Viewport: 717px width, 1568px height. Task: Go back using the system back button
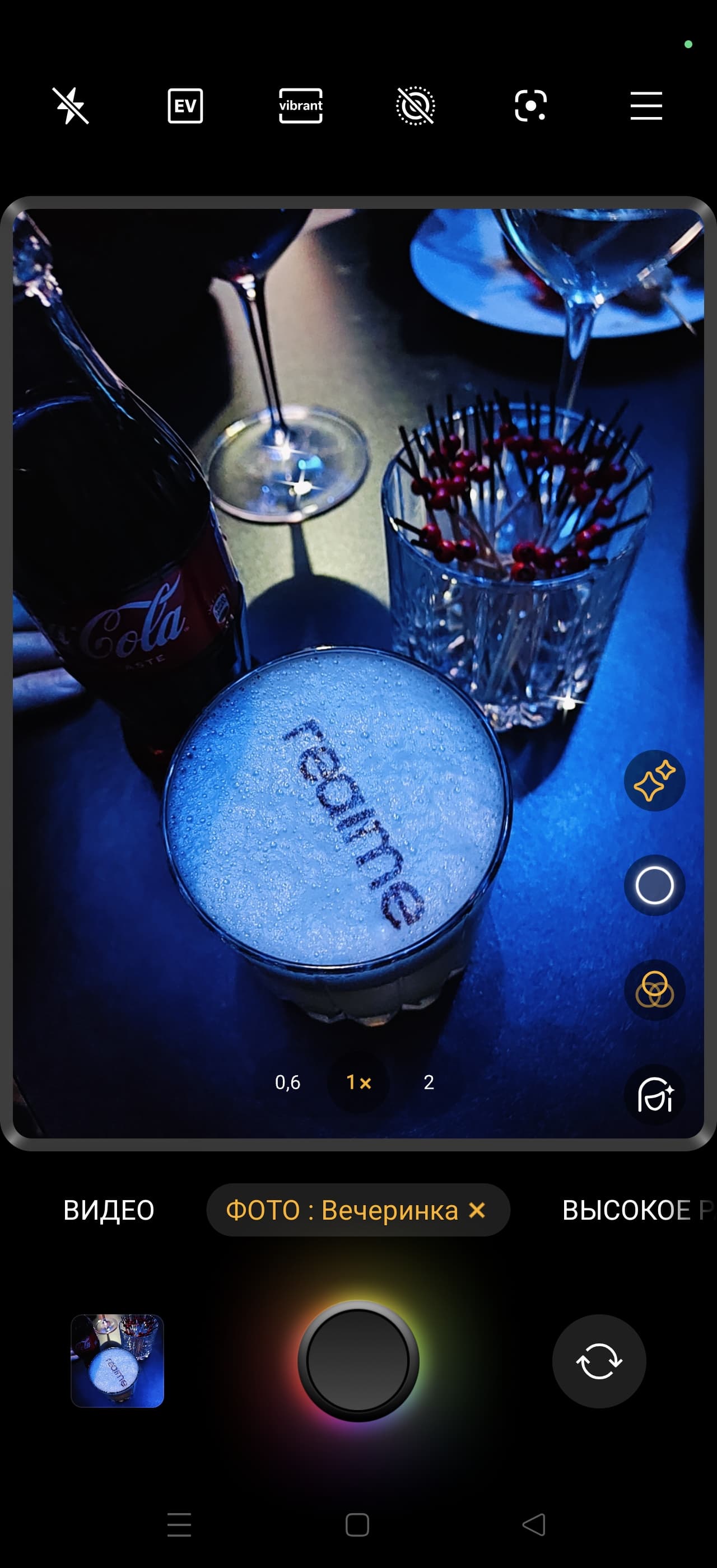pyautogui.click(x=534, y=1525)
